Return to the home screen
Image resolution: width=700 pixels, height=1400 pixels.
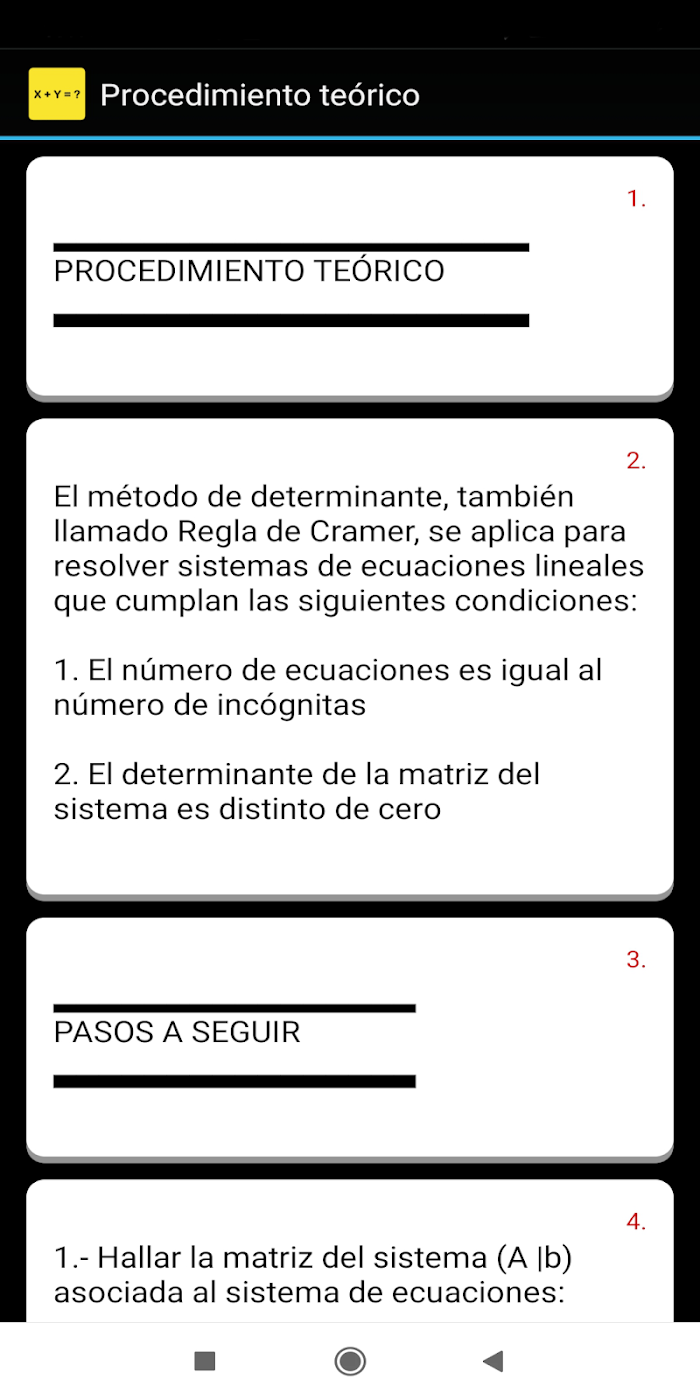tap(350, 1361)
